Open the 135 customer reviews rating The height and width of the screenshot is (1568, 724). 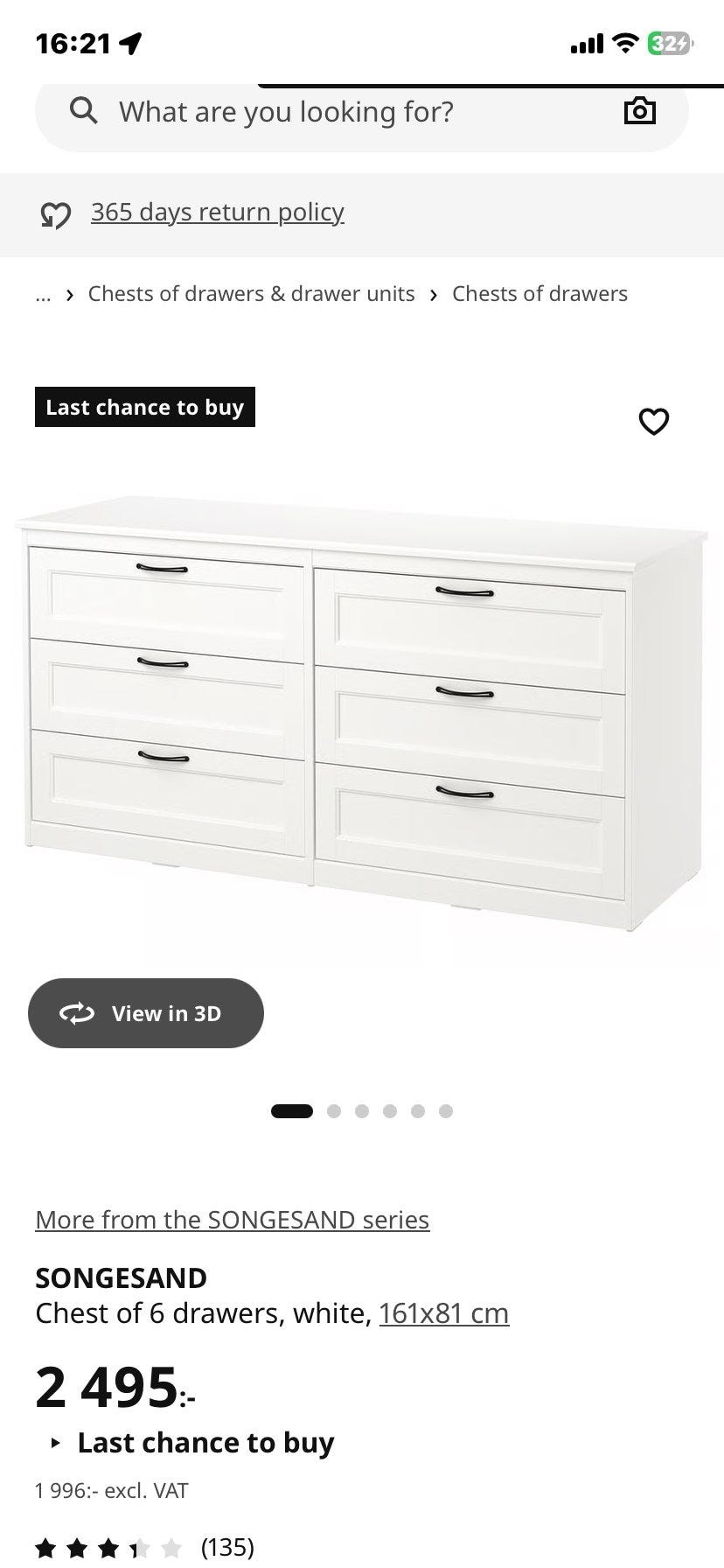click(x=145, y=1547)
